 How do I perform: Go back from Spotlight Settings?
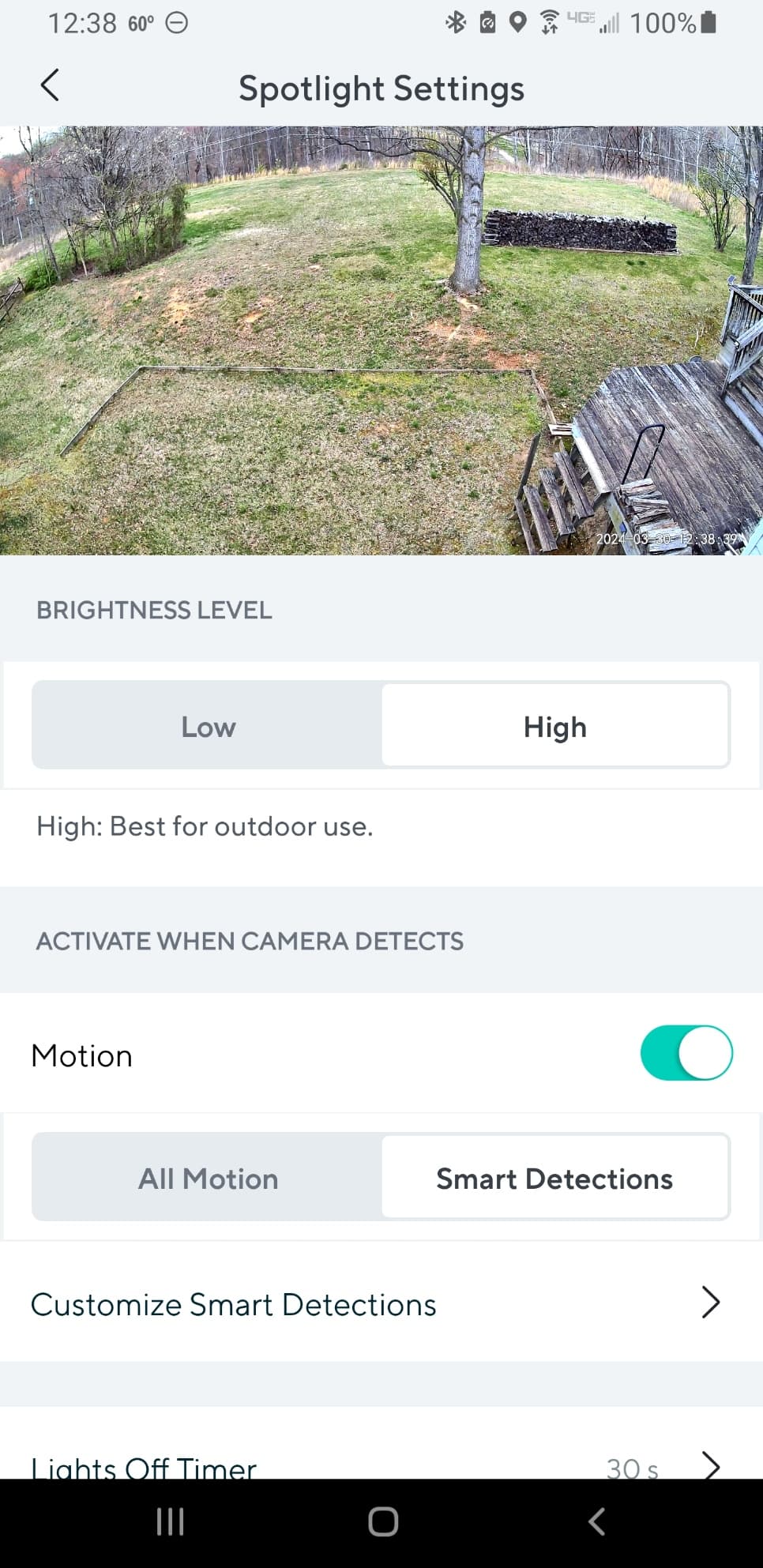pyautogui.click(x=50, y=85)
